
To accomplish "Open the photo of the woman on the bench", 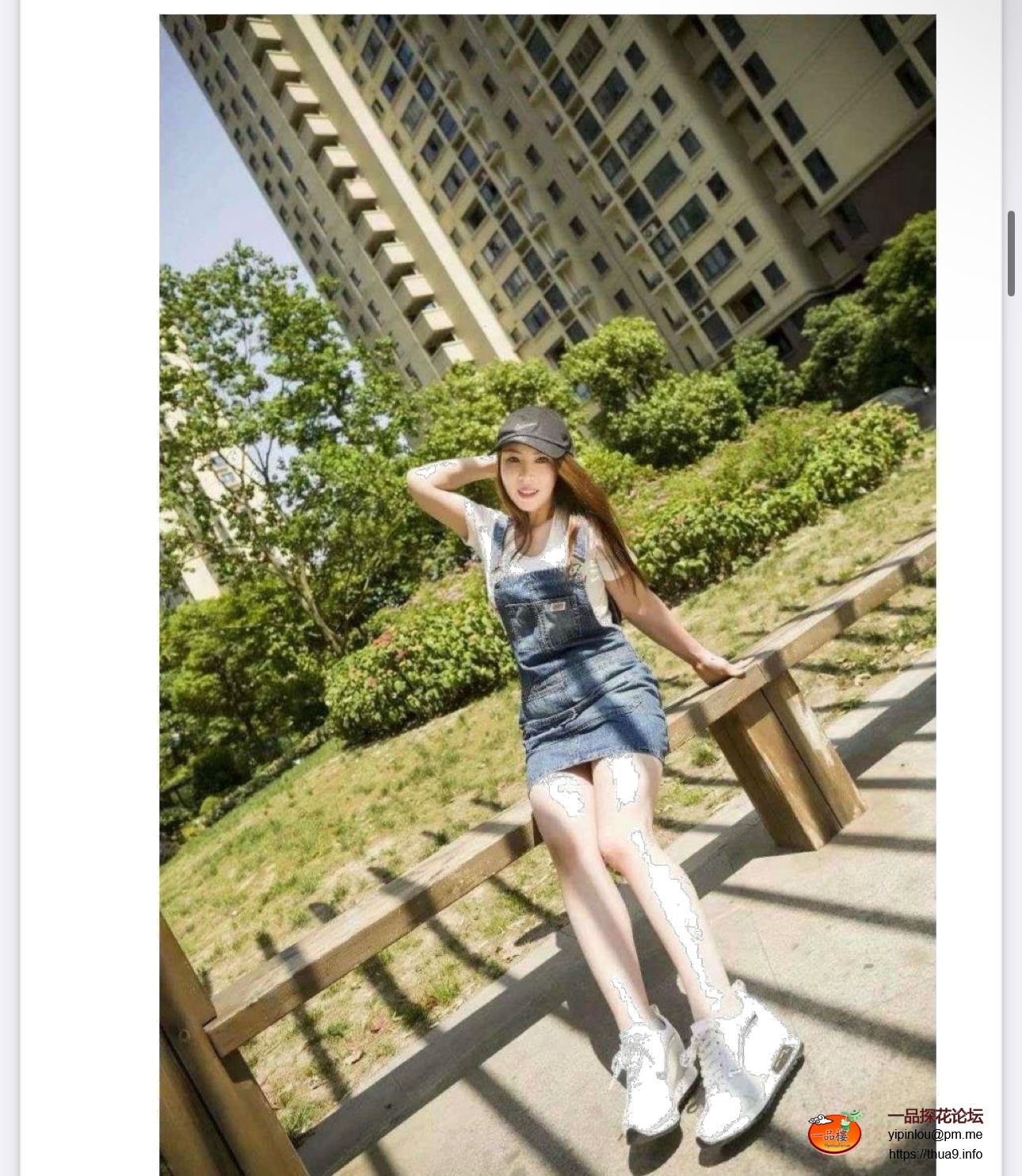I will (547, 594).
